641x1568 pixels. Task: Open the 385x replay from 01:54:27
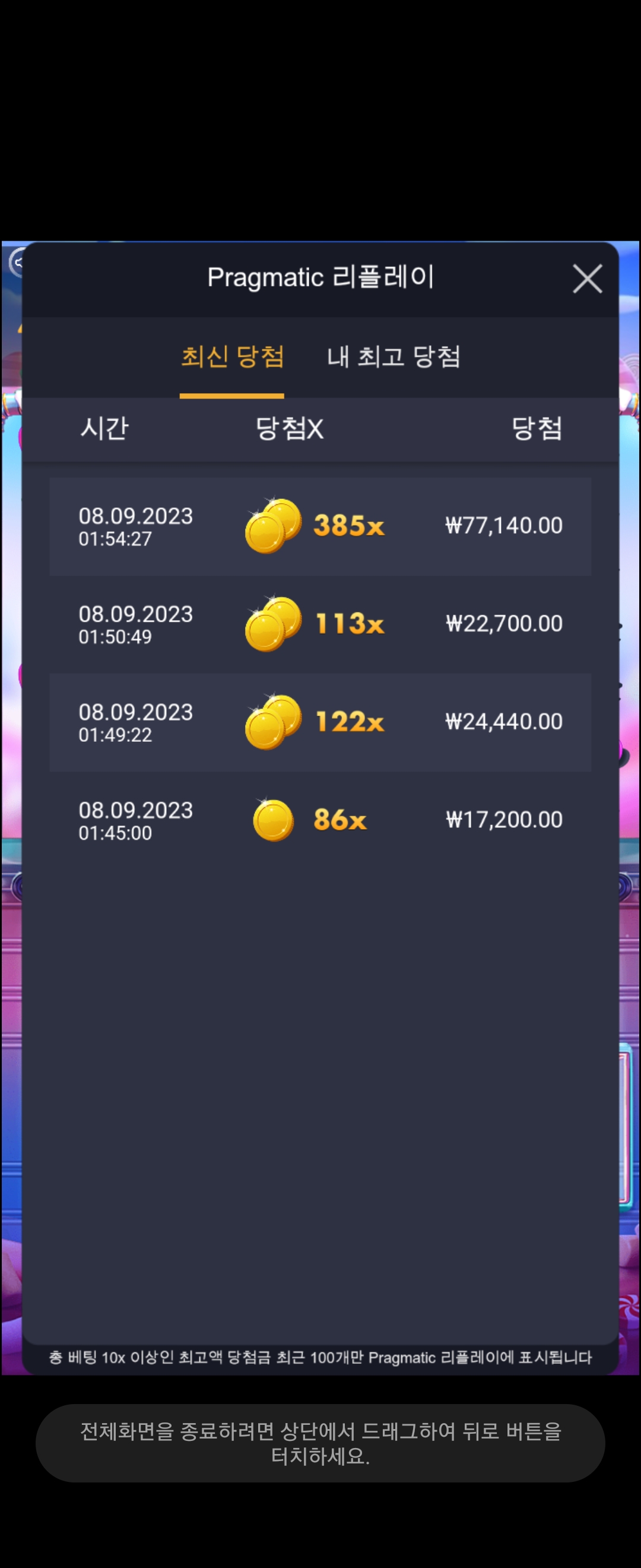[320, 526]
